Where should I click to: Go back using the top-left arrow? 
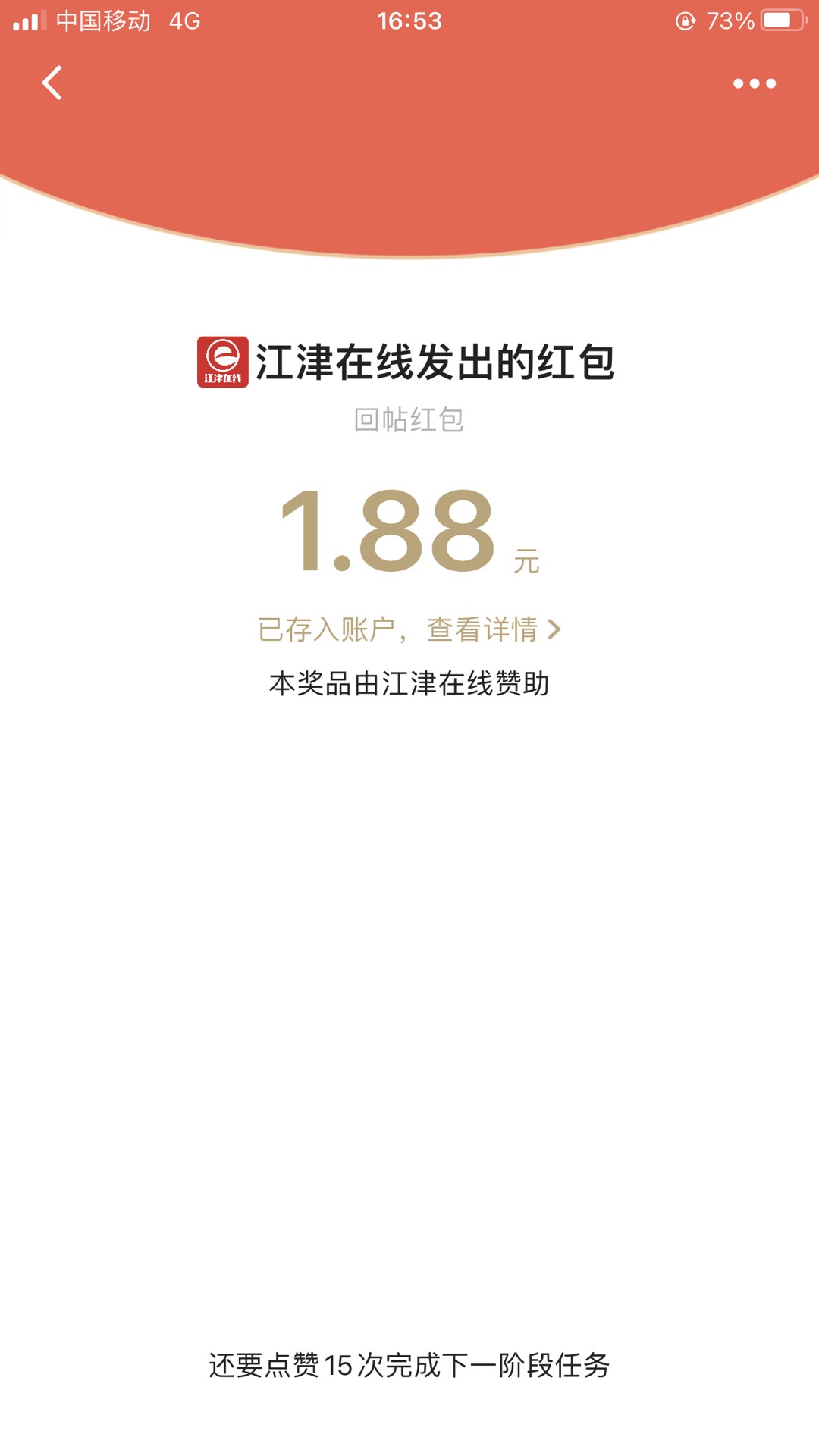[52, 83]
